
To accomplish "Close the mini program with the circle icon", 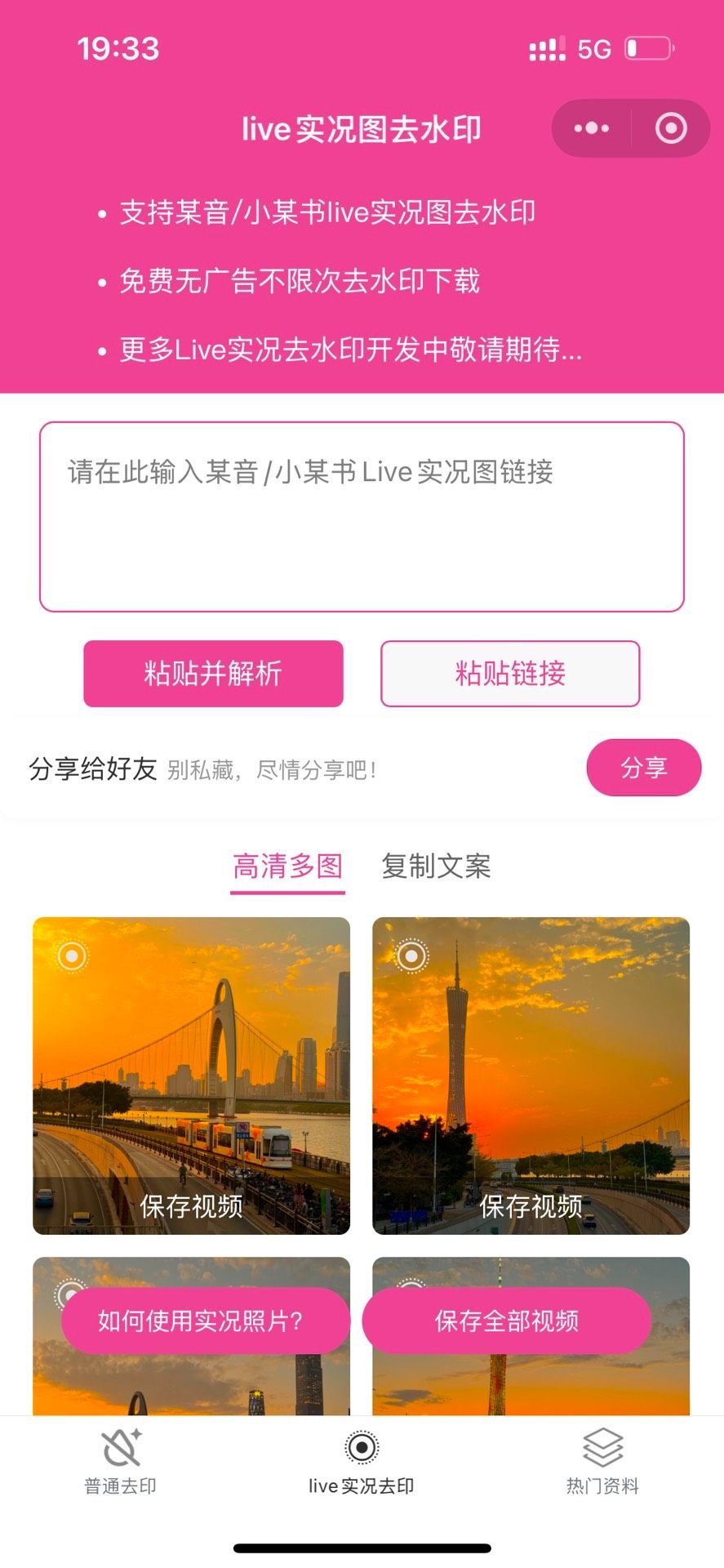I will click(x=671, y=128).
